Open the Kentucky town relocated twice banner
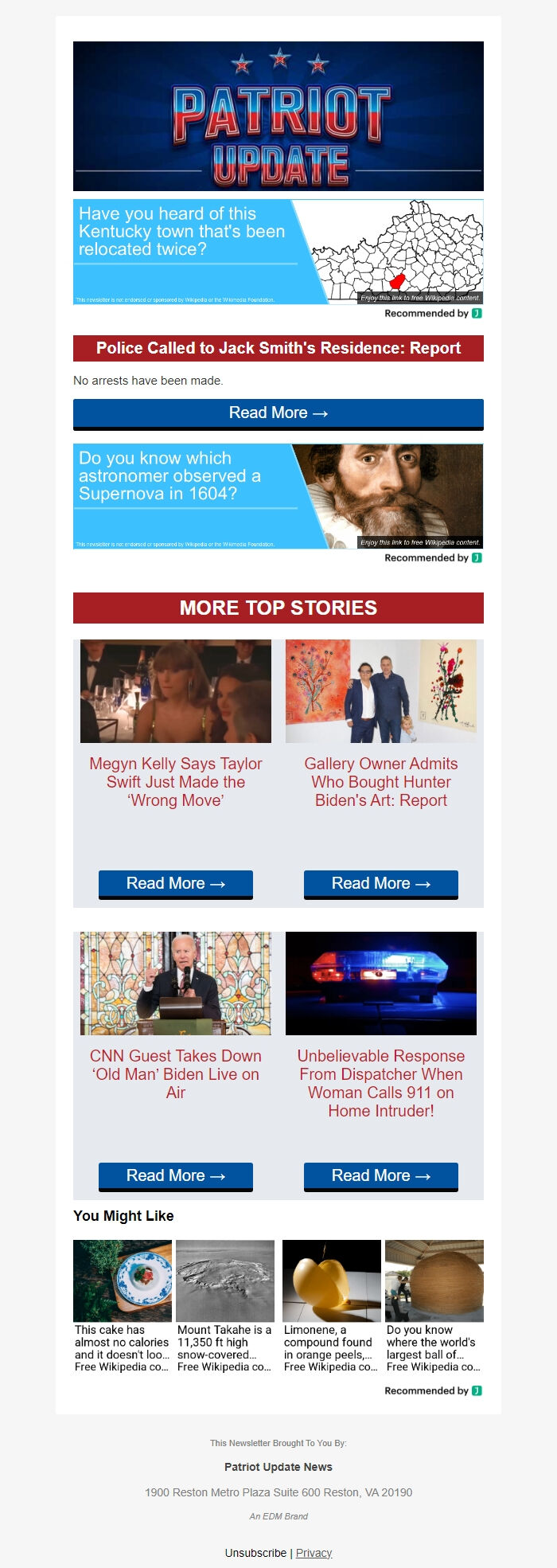 click(x=278, y=252)
